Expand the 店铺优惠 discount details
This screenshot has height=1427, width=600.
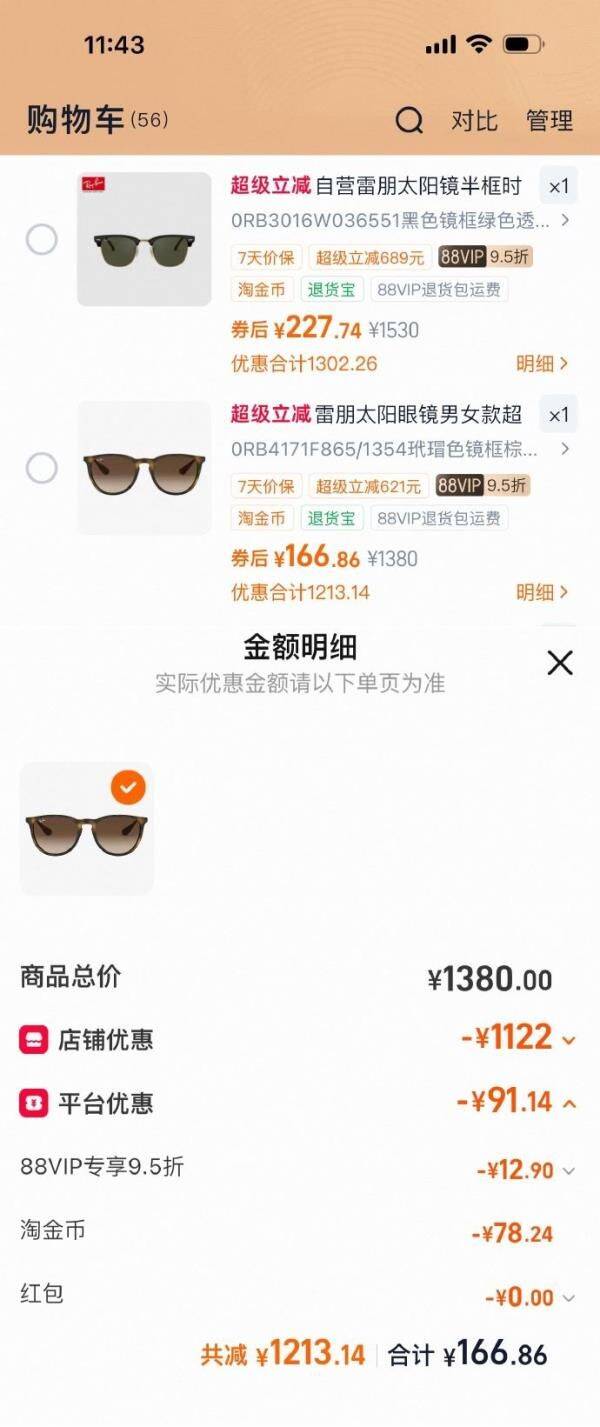tap(568, 1040)
